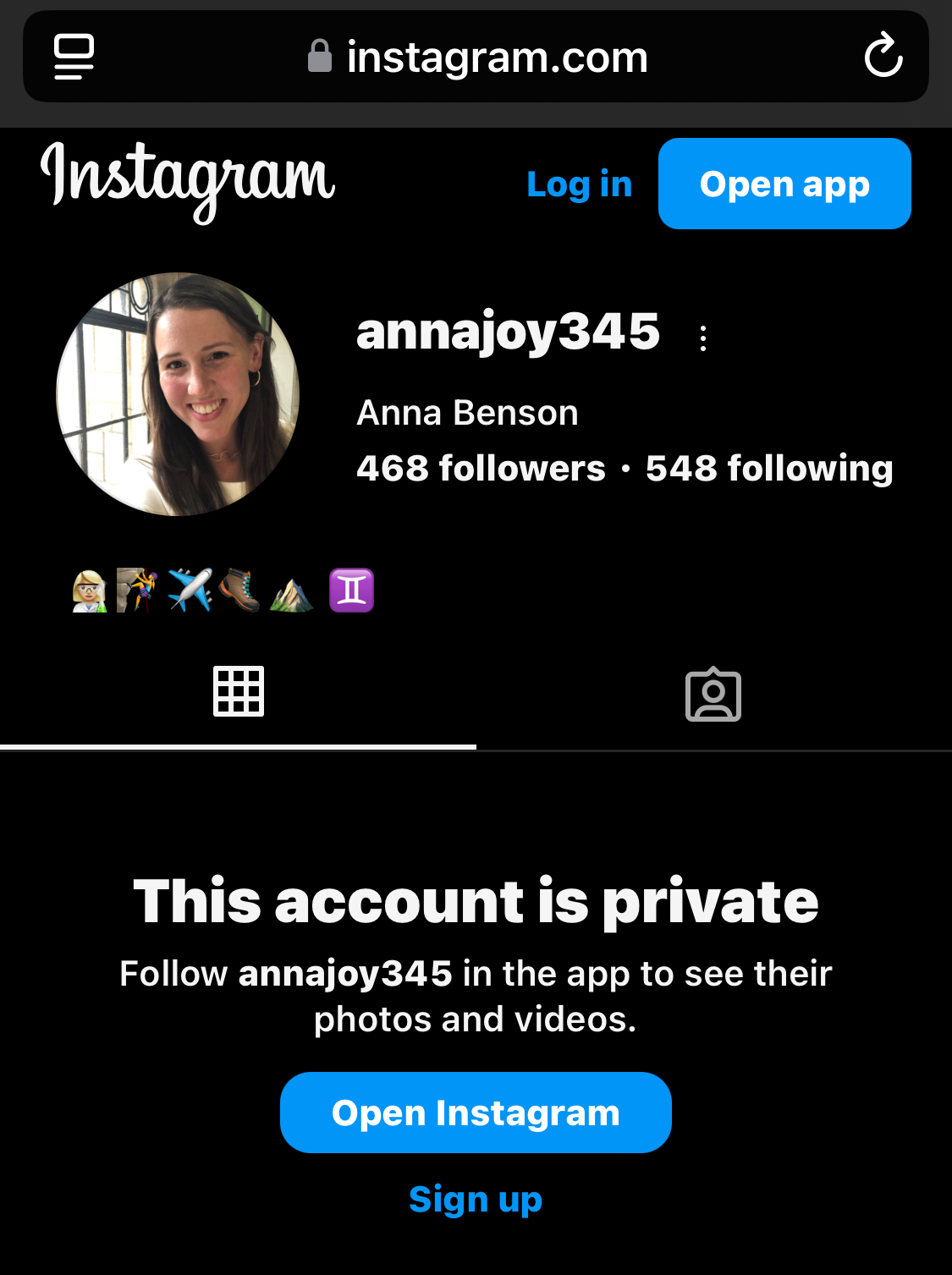Switch to the tagged photos tab

pyautogui.click(x=713, y=695)
